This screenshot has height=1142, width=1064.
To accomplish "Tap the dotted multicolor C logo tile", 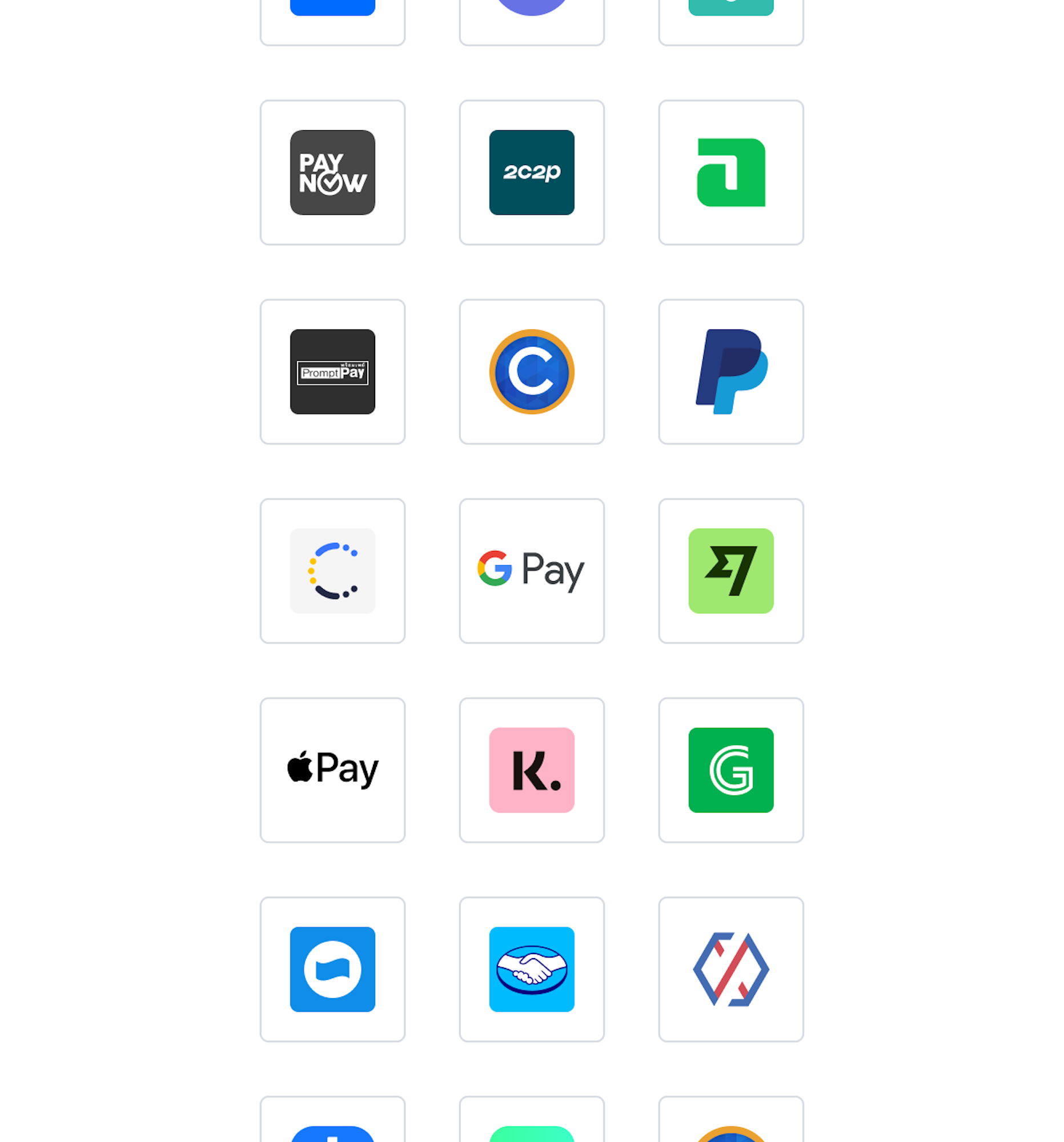I will coord(332,571).
